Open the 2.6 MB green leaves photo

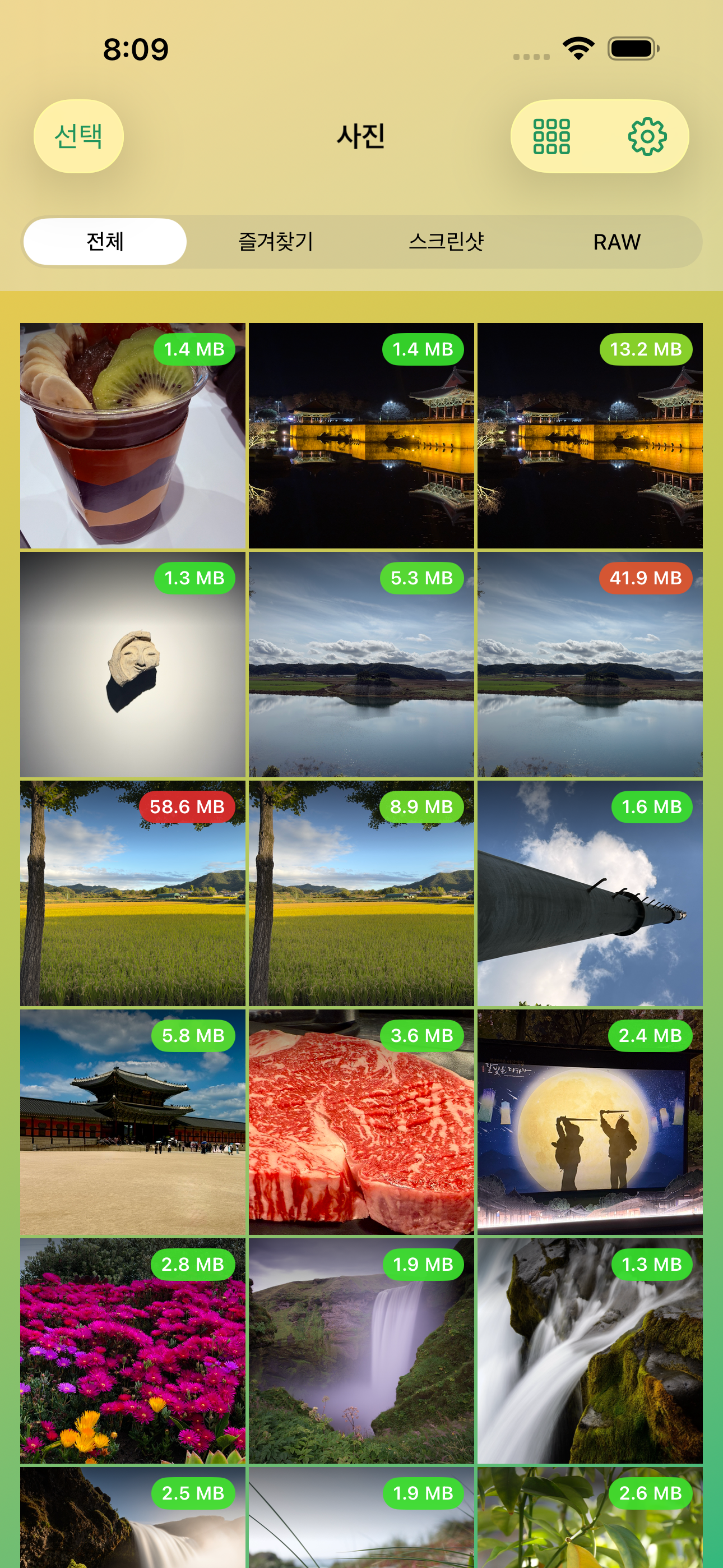click(x=590, y=1518)
